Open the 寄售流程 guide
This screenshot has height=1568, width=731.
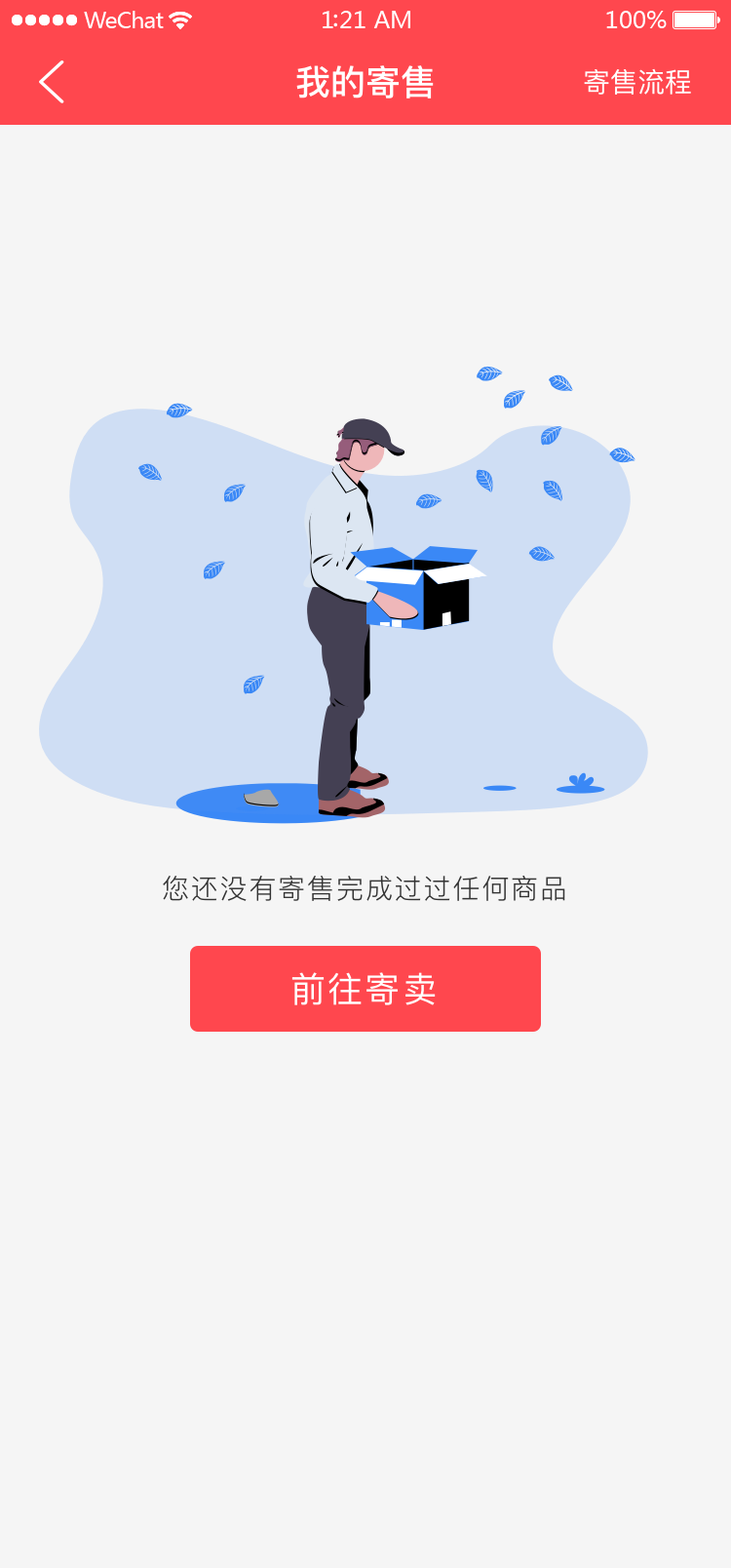click(x=637, y=83)
